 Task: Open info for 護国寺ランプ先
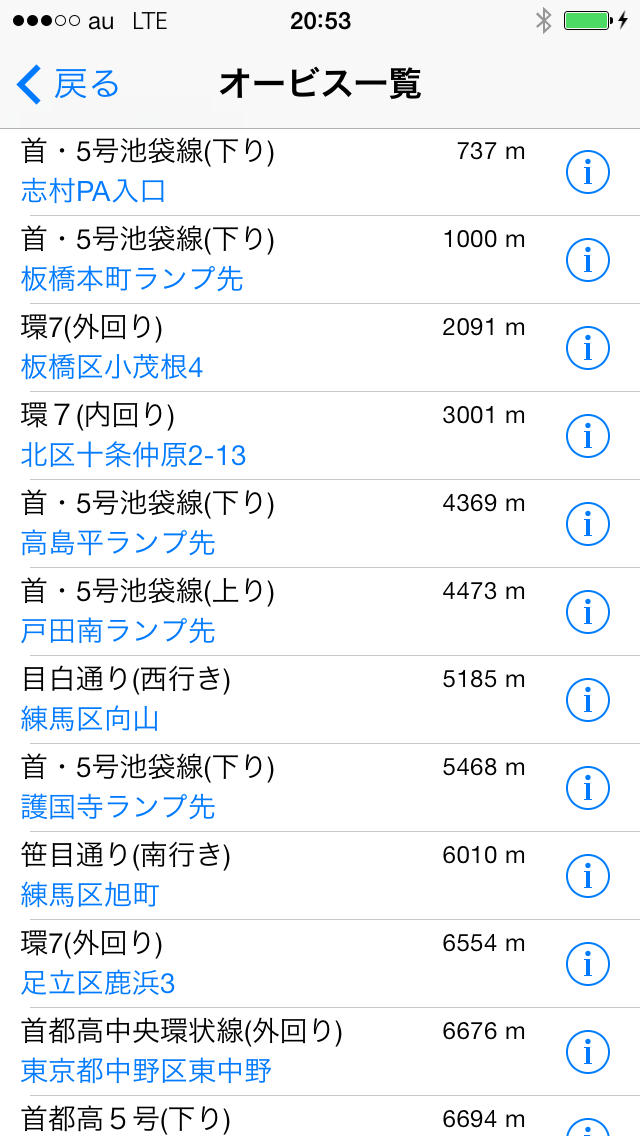(587, 788)
